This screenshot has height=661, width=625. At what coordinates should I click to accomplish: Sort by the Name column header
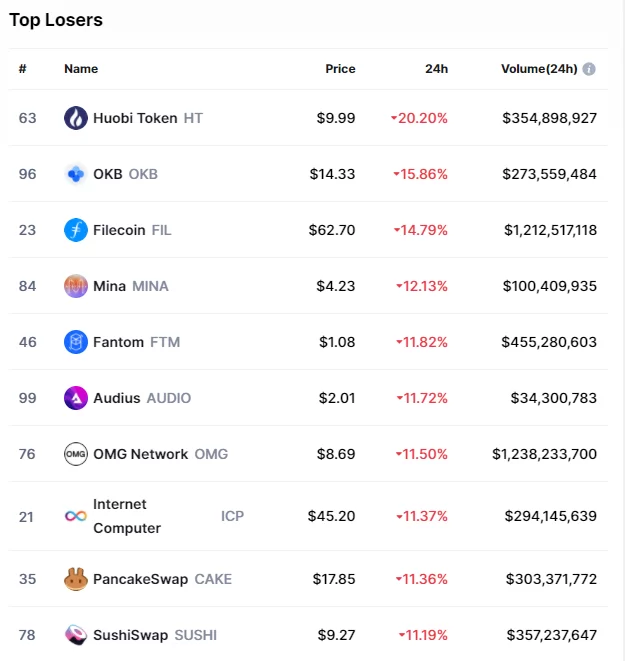coord(81,69)
